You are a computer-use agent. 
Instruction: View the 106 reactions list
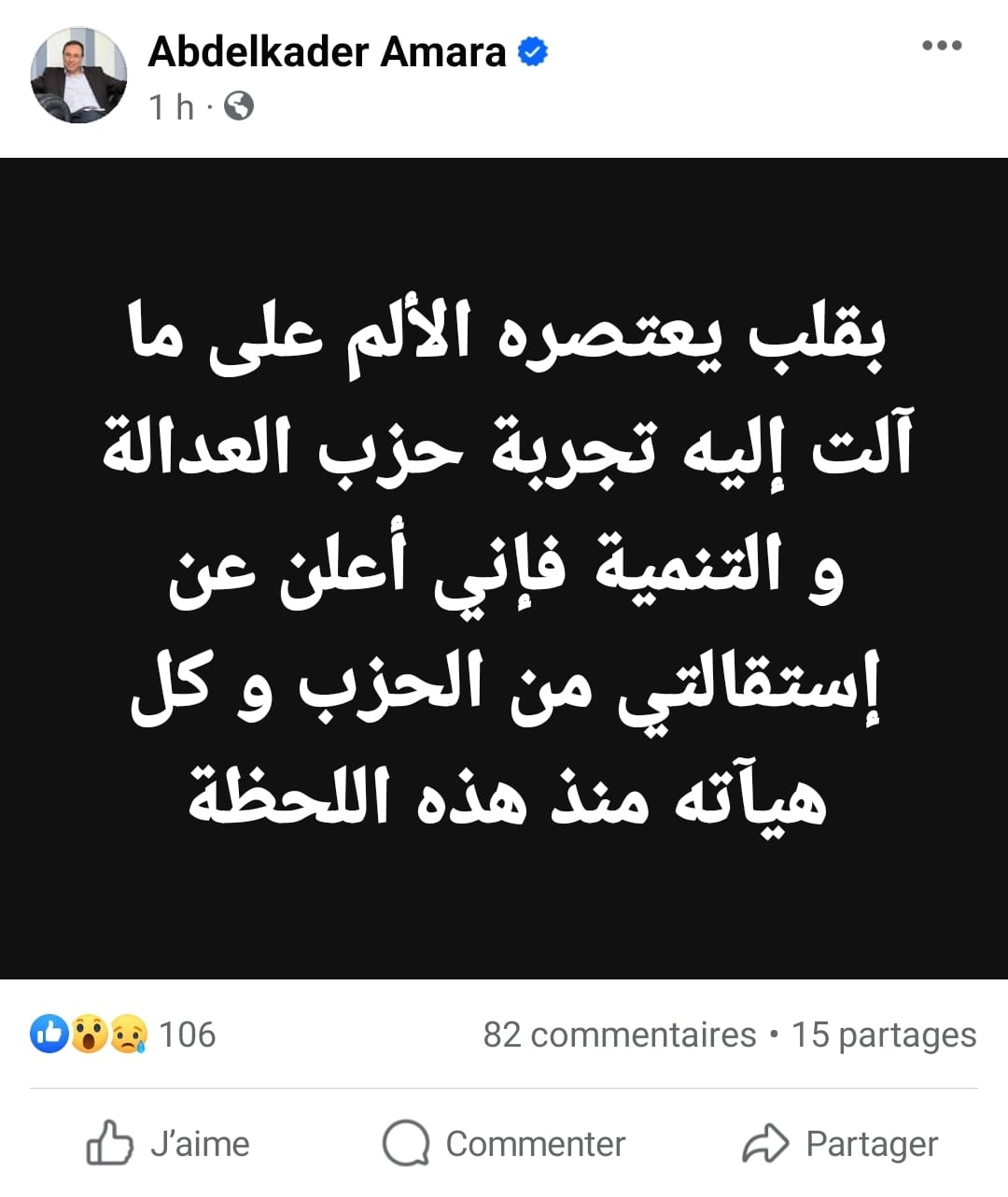pos(123,1035)
